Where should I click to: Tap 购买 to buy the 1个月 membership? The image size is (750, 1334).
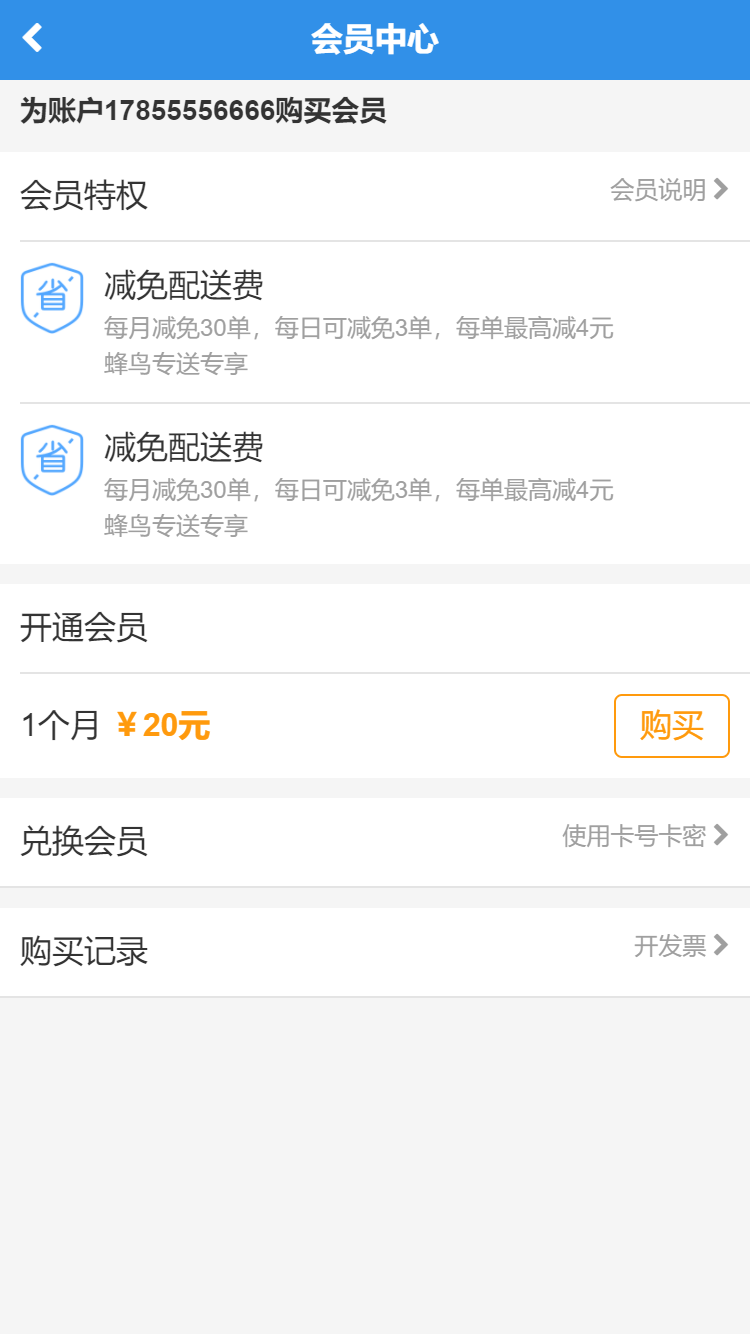click(671, 726)
